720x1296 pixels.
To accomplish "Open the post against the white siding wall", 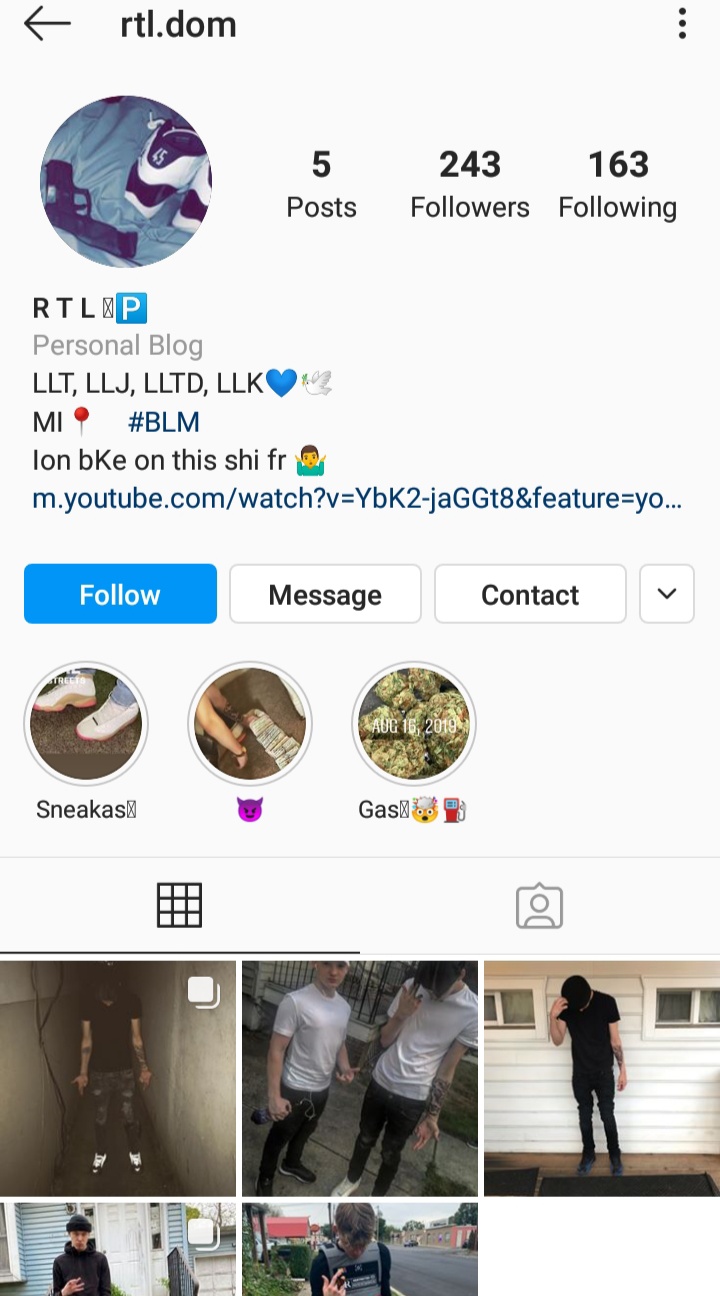I will coord(602,1079).
